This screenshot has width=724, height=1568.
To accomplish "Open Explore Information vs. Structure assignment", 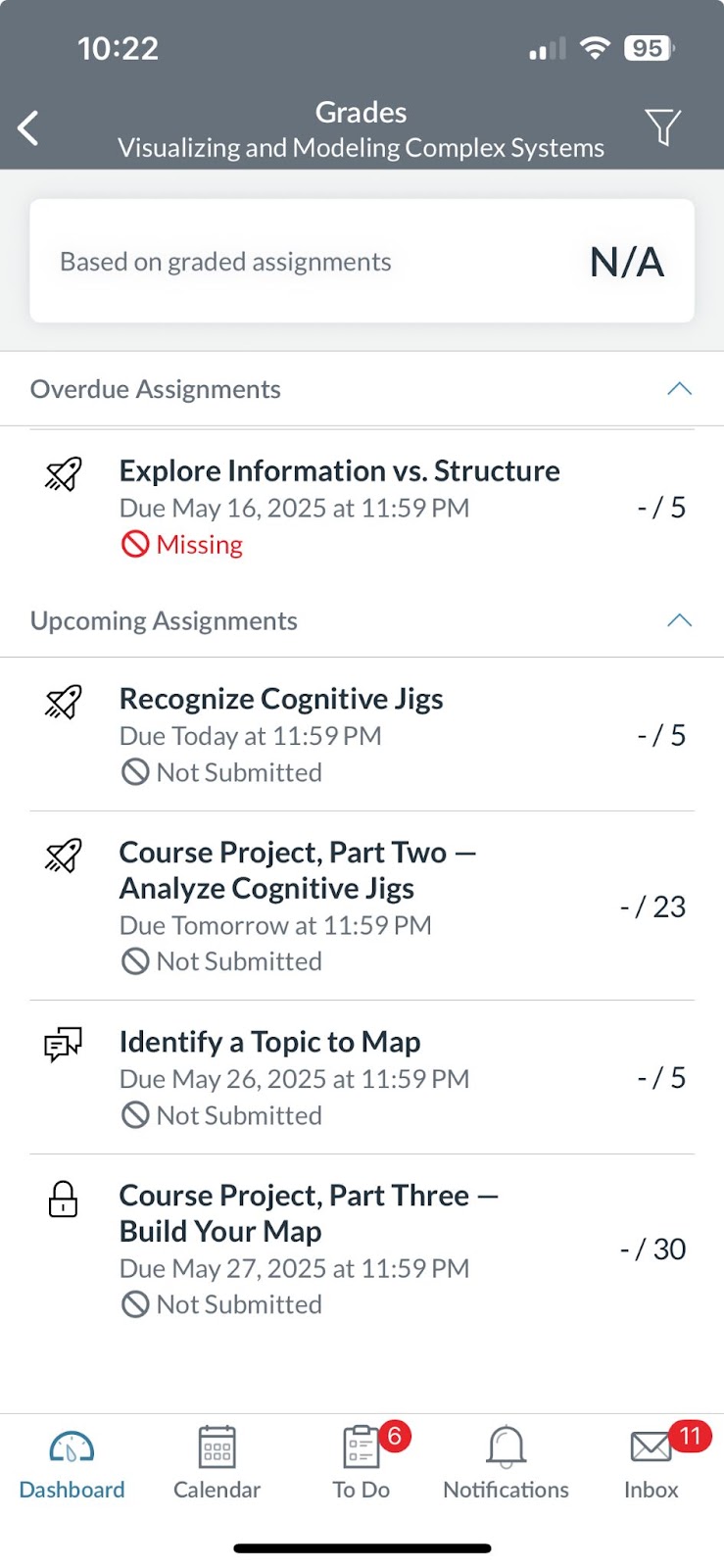I will coord(362,507).
